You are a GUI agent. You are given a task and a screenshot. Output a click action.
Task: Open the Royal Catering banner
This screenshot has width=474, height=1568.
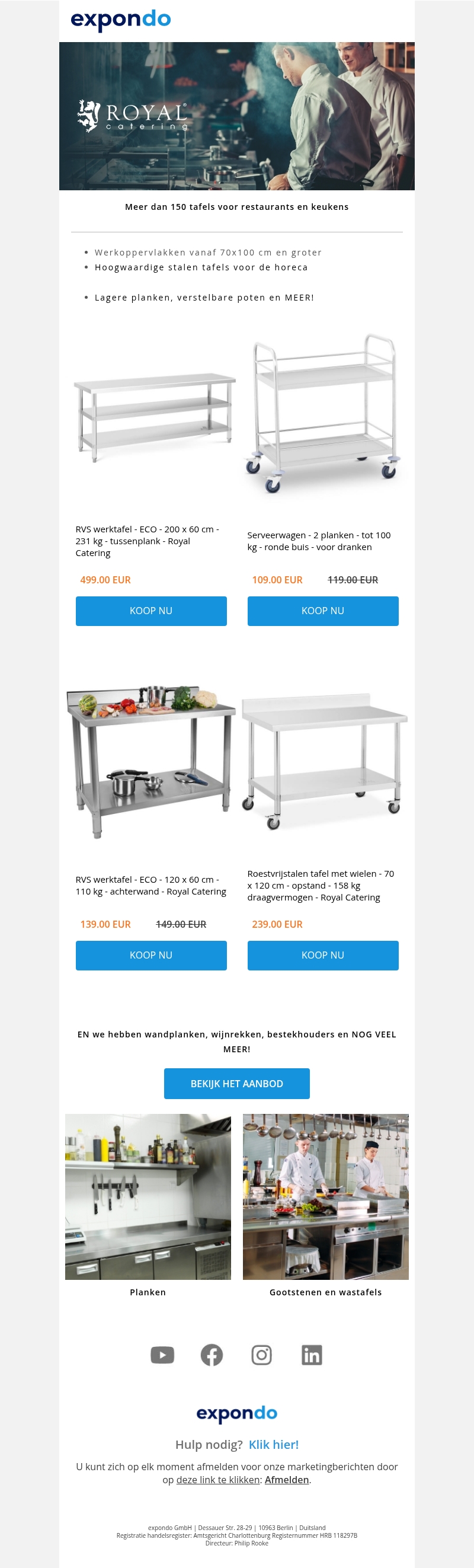click(236, 116)
